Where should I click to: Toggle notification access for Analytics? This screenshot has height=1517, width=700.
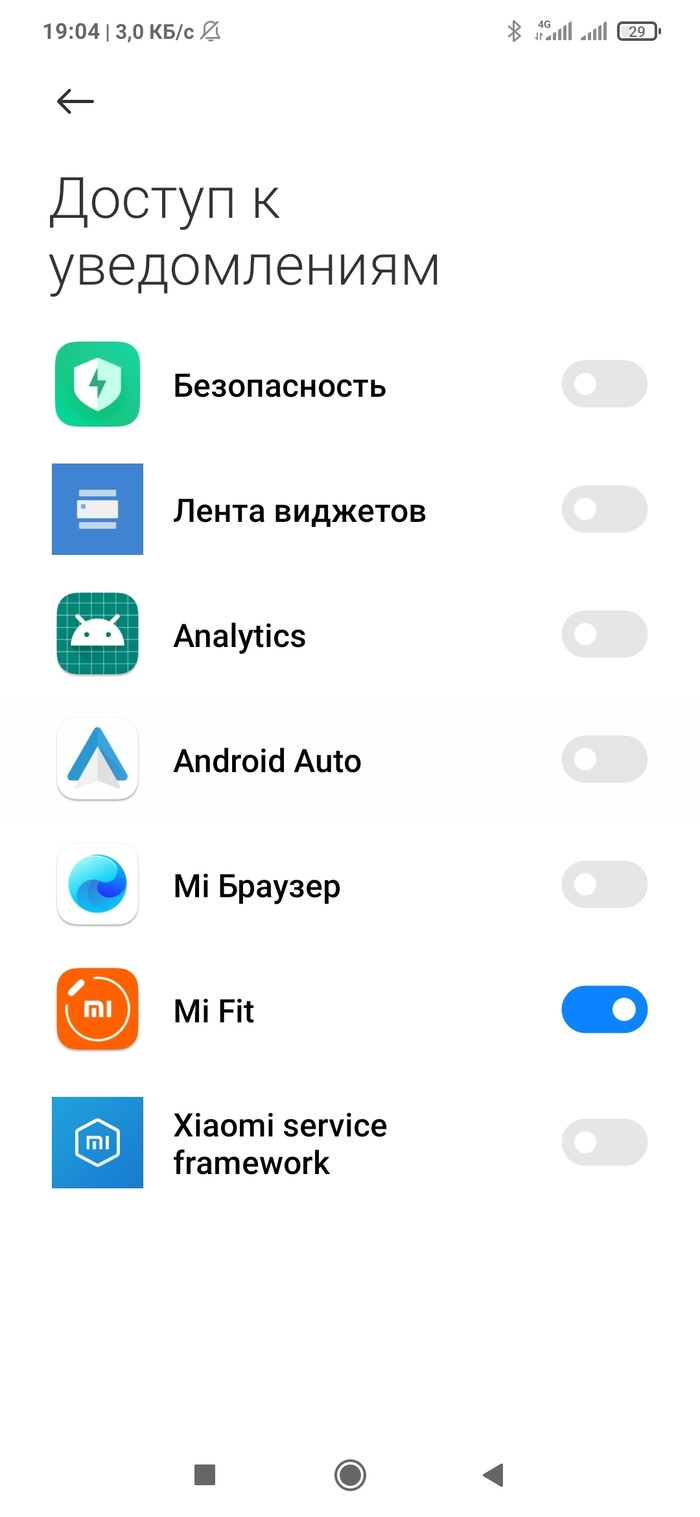pyautogui.click(x=604, y=635)
